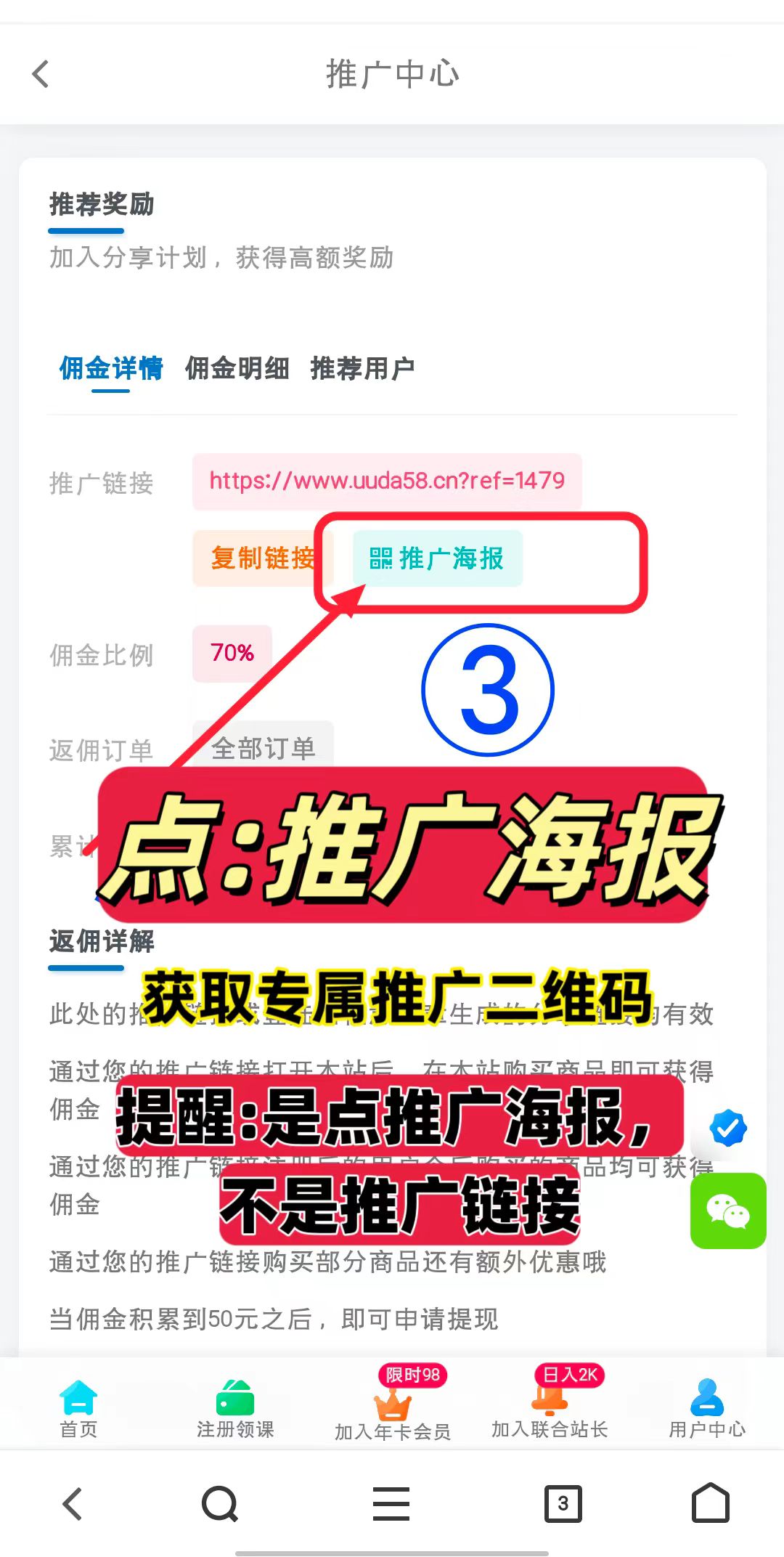Go to the 首页 tab
The width and height of the screenshot is (784, 1557).
78,1409
